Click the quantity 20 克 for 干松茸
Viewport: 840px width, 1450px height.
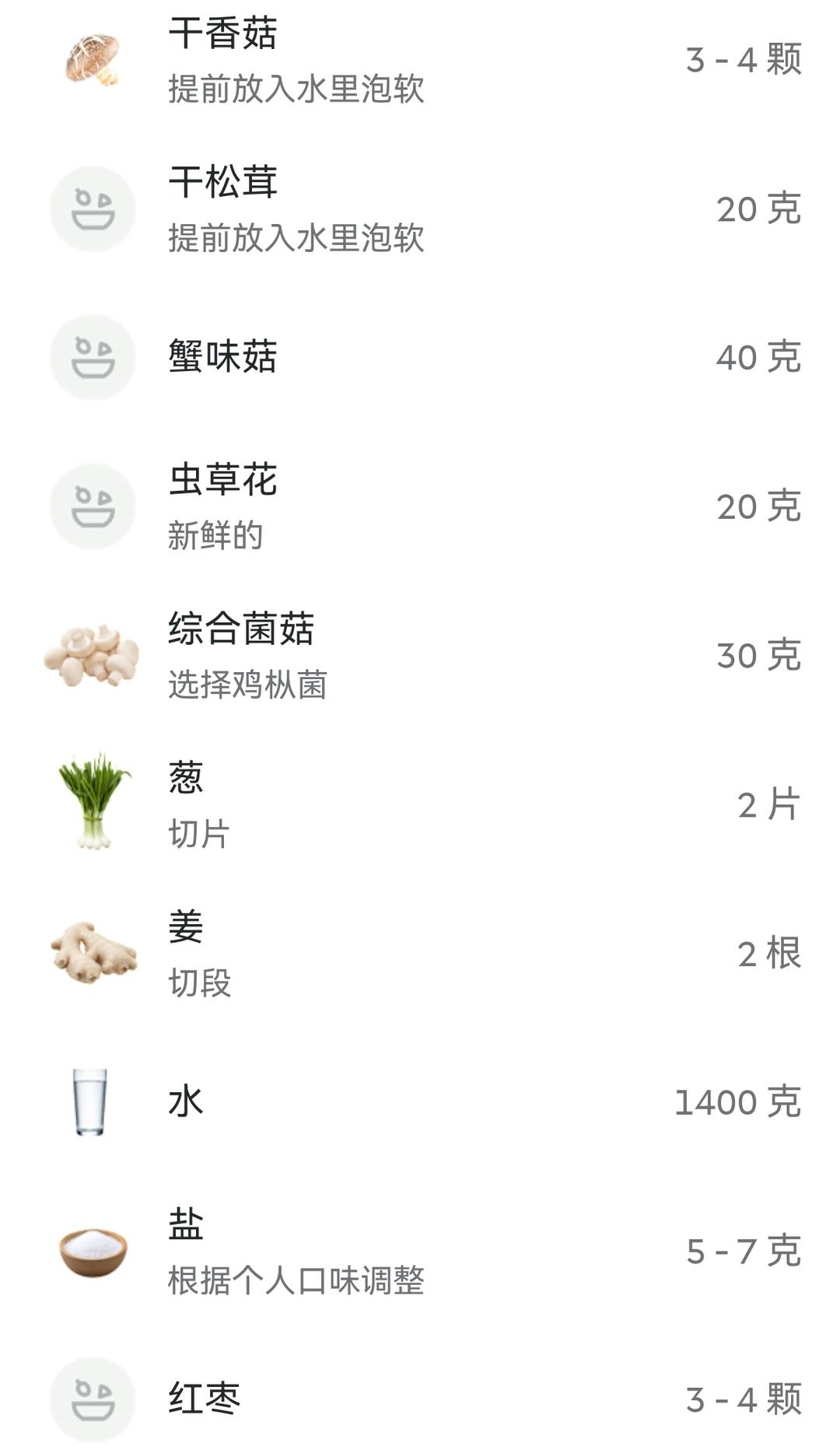pos(758,210)
